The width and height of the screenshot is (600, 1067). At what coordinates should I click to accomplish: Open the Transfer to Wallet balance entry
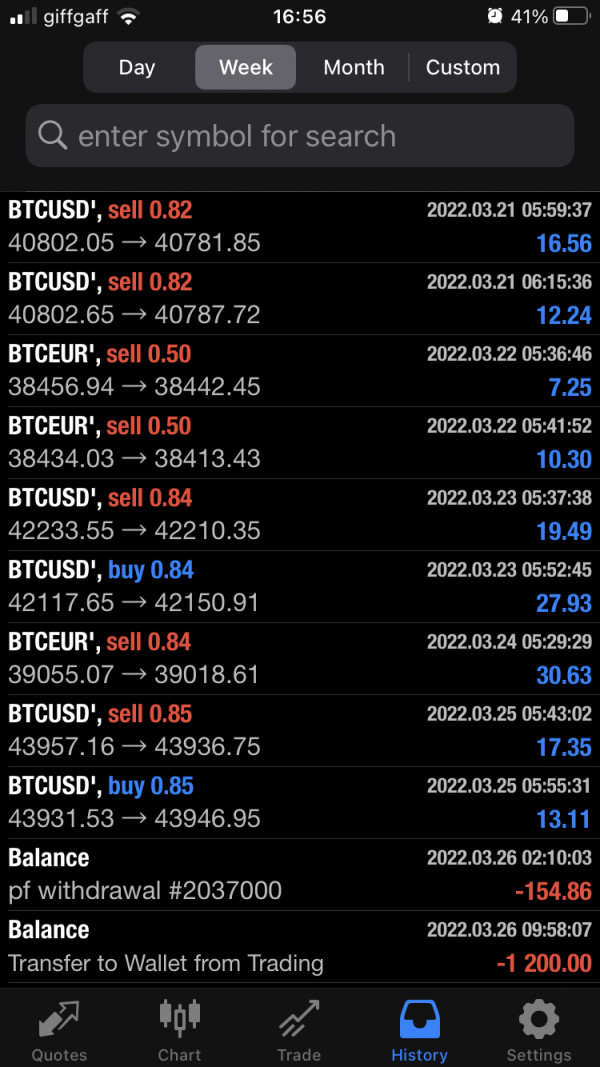pos(300,947)
